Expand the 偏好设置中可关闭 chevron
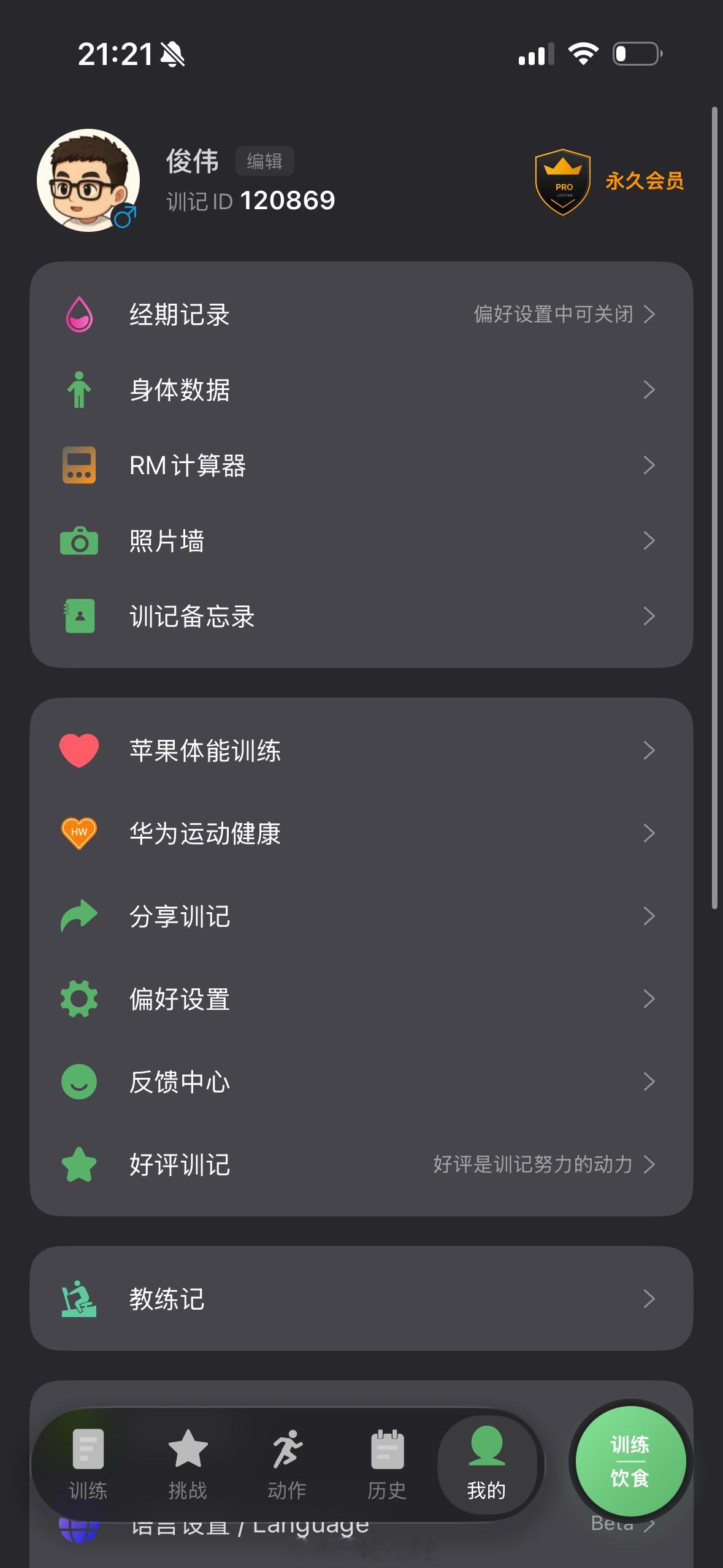 [649, 313]
